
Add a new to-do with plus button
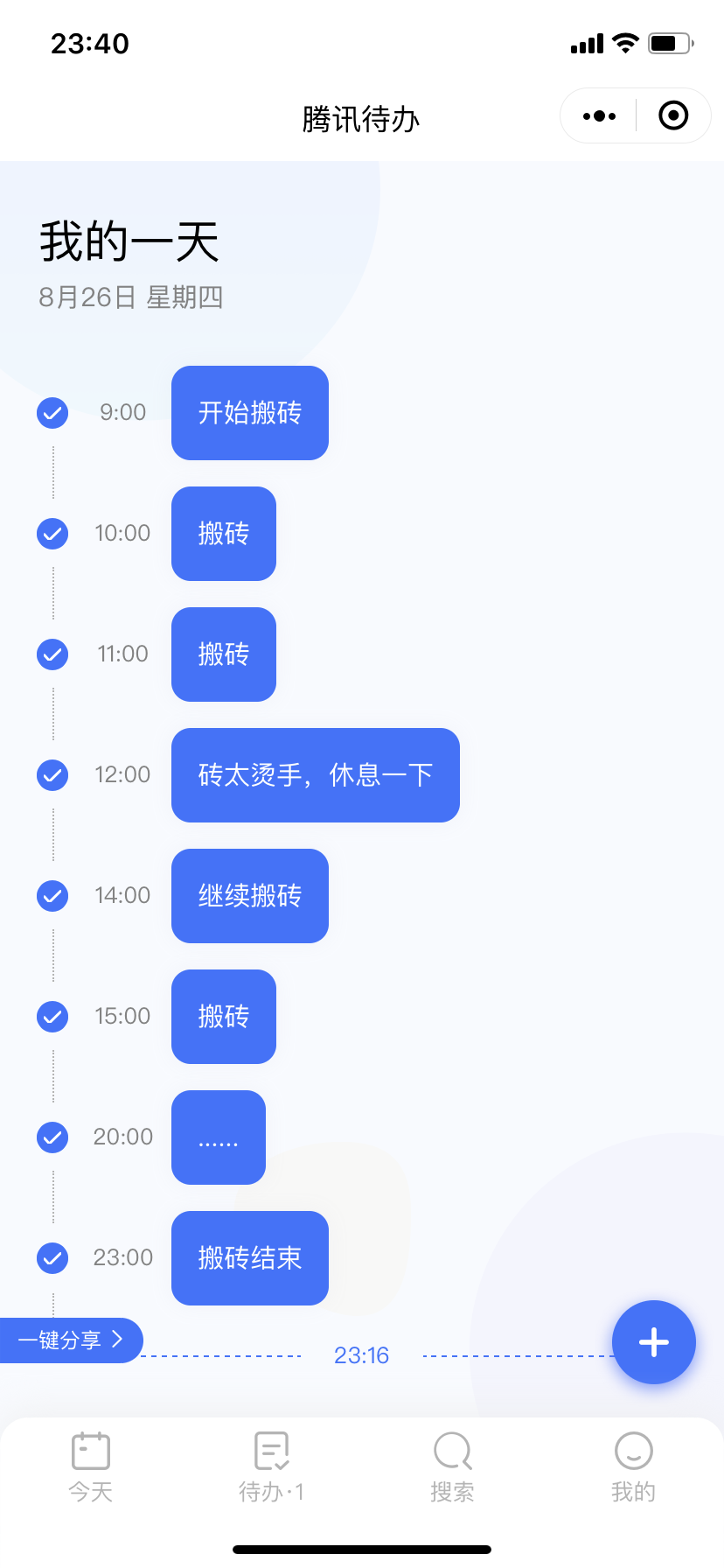click(x=654, y=1342)
